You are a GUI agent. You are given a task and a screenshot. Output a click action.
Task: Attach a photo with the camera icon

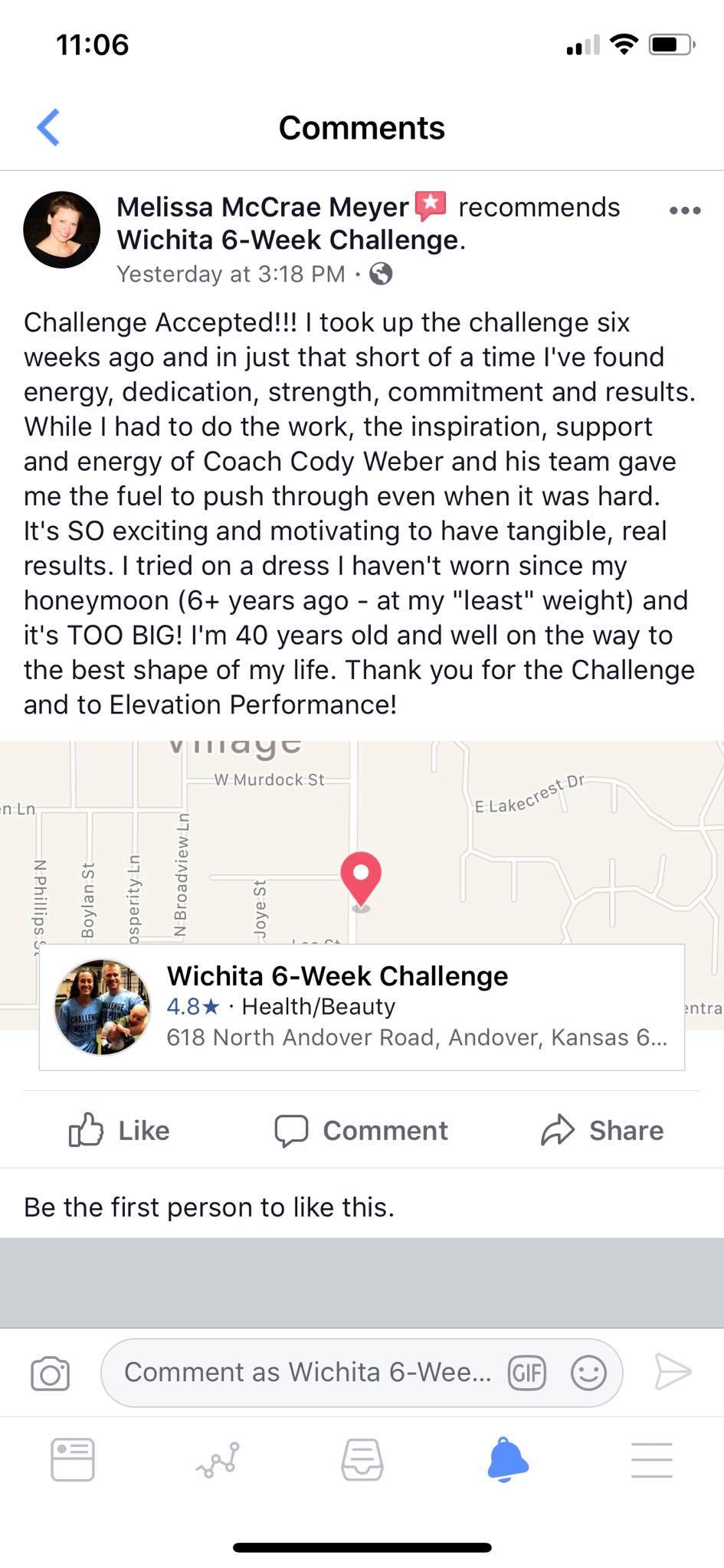51,1373
